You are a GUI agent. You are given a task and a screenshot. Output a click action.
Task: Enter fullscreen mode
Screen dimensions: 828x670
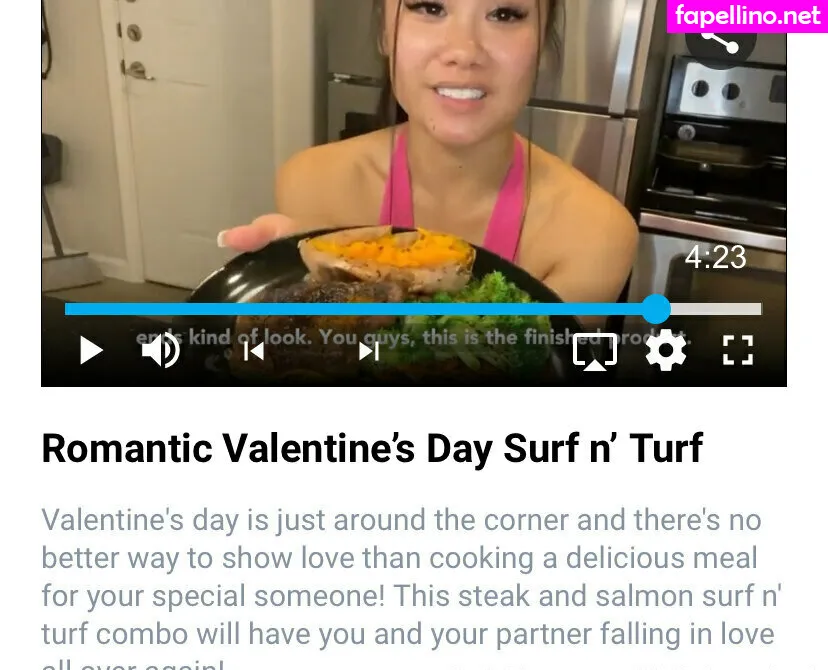pyautogui.click(x=738, y=351)
